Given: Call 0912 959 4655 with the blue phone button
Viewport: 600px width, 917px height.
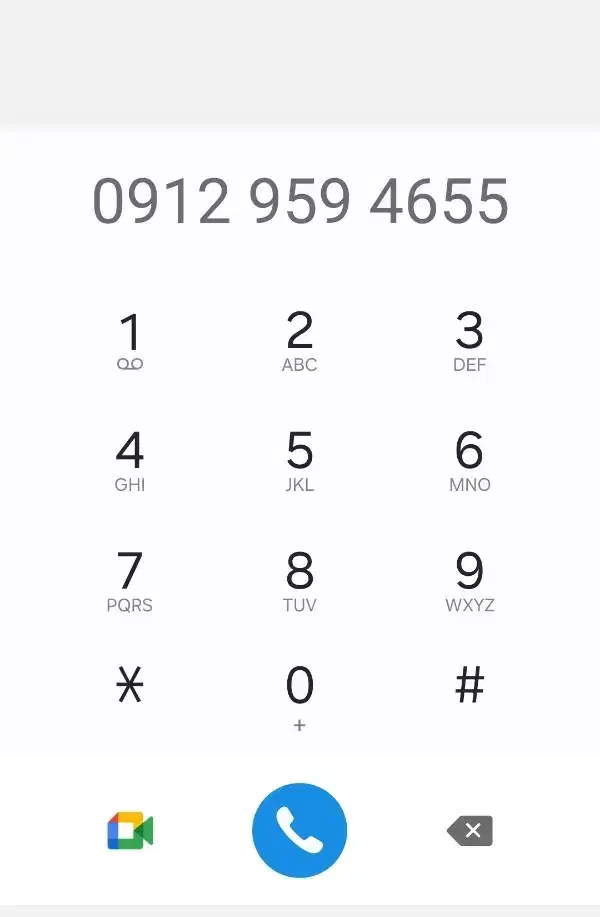Looking at the screenshot, I should 299,831.
